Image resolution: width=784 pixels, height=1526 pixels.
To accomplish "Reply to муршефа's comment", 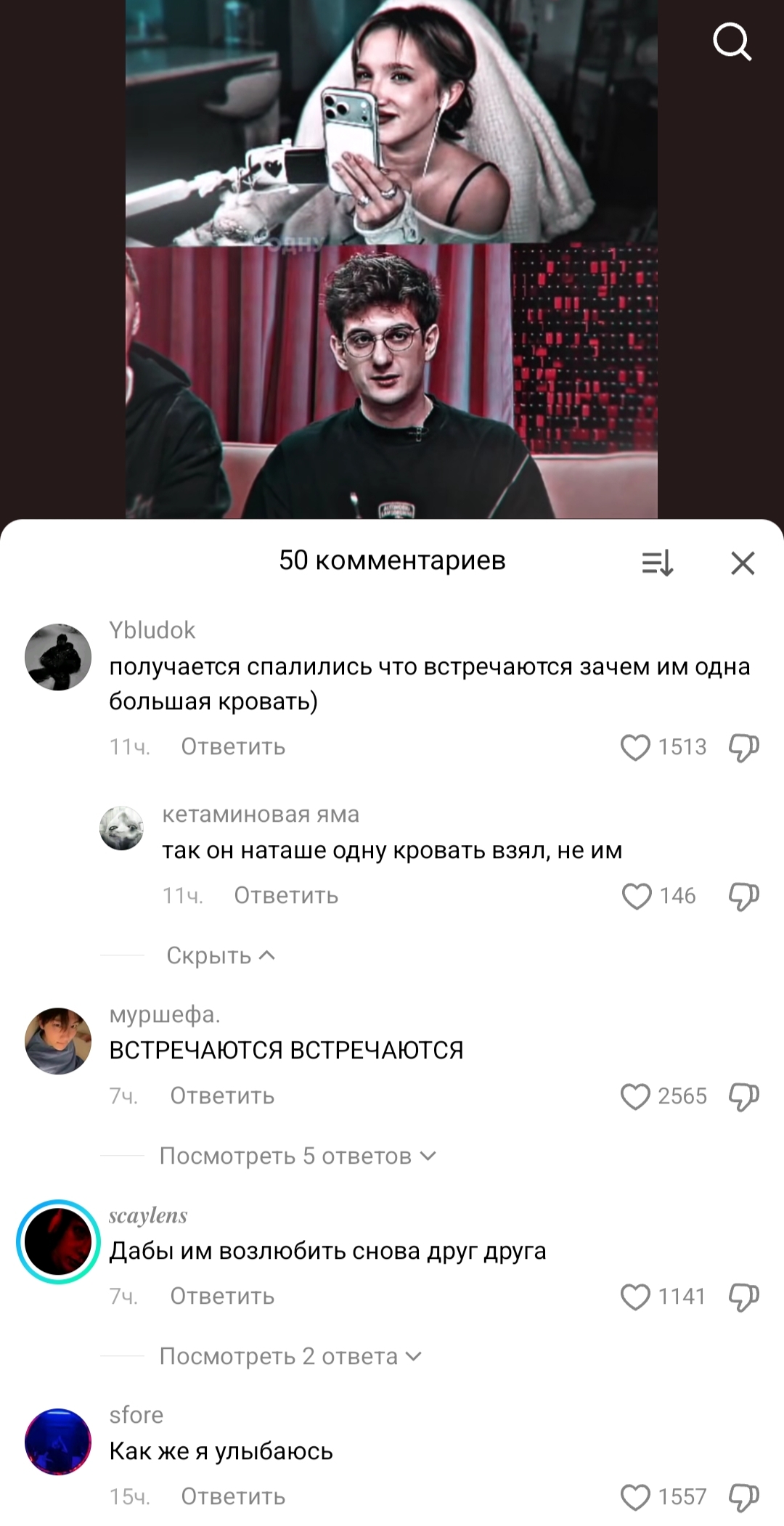I will pos(222,1096).
